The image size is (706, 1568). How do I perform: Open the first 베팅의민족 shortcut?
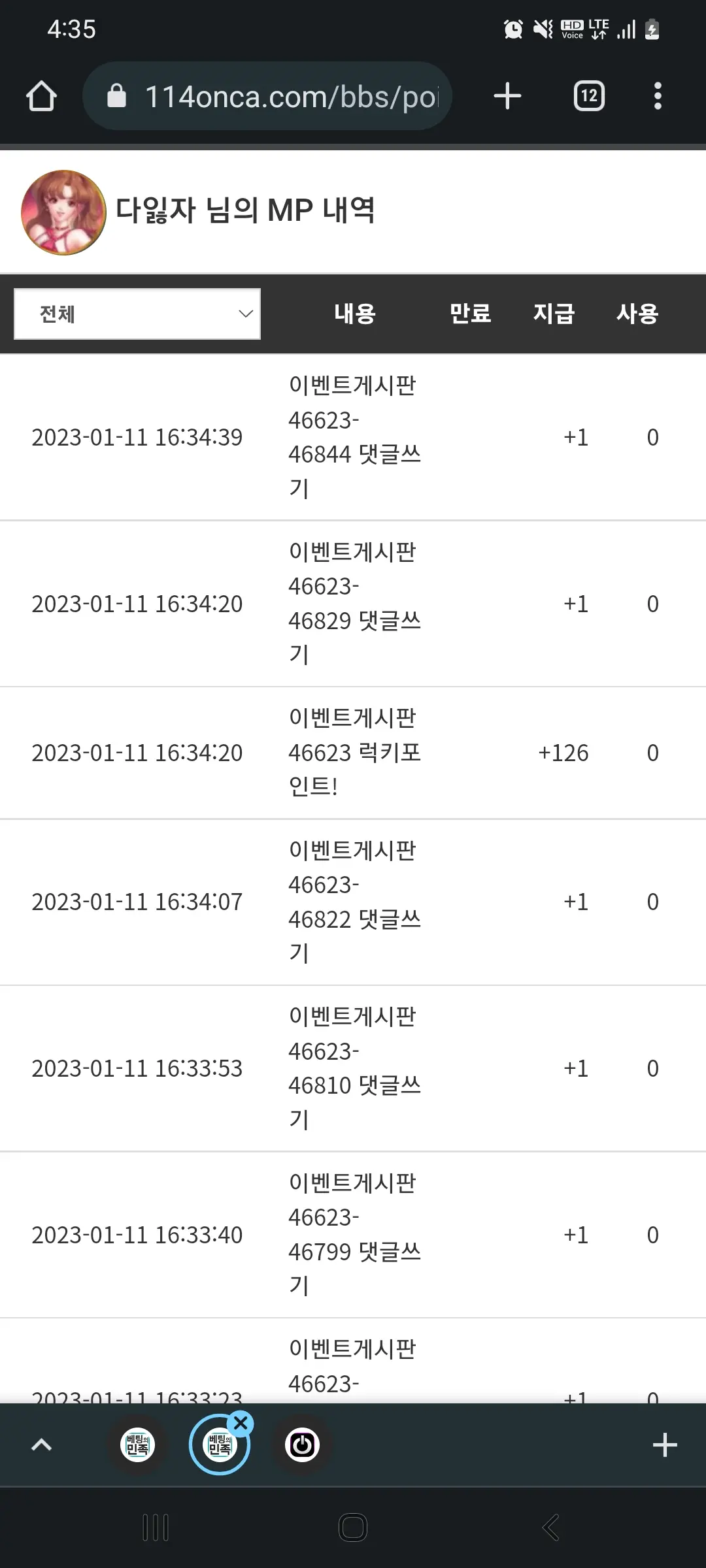[x=137, y=1445]
